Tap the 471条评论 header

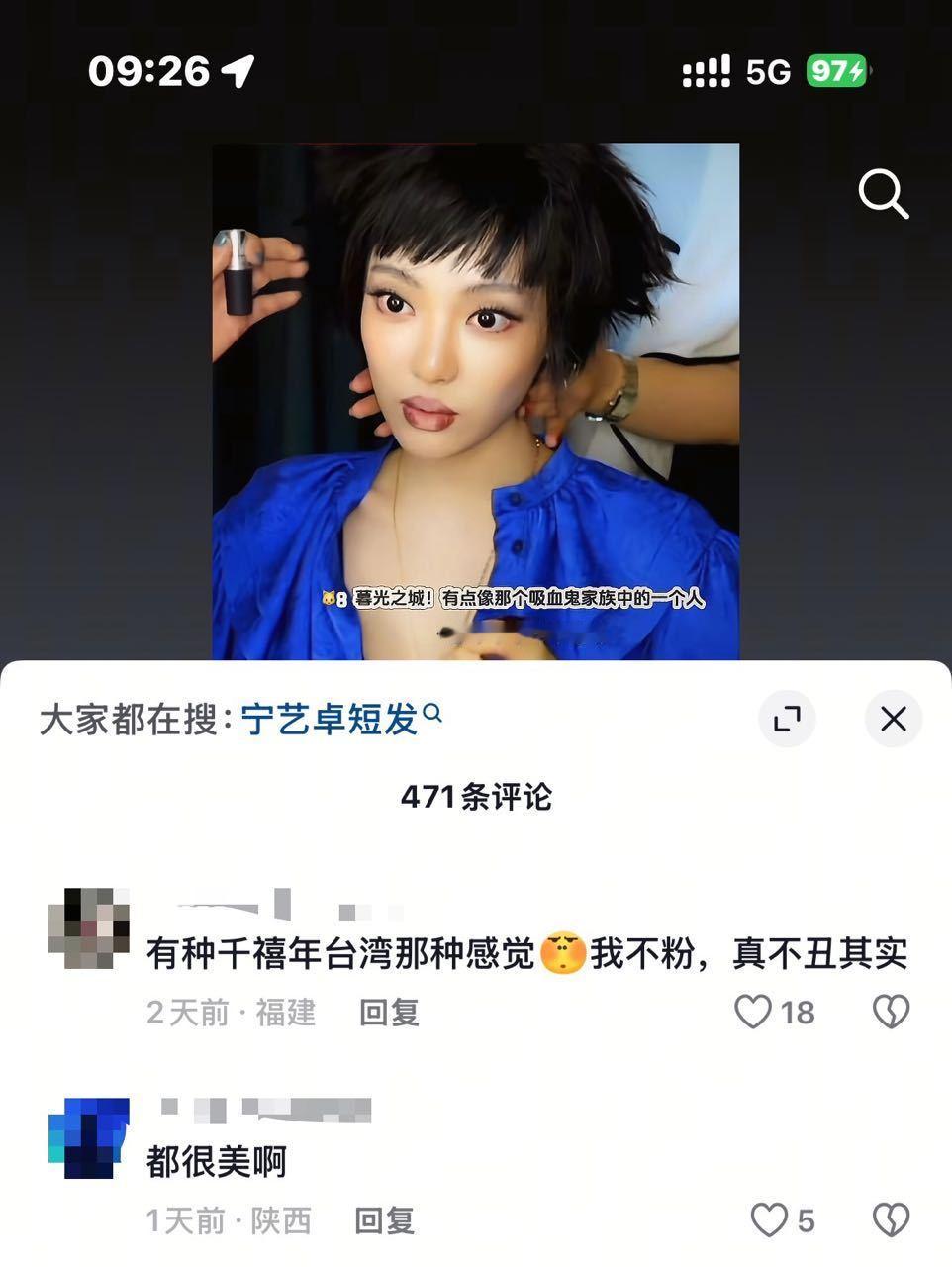[x=476, y=795]
